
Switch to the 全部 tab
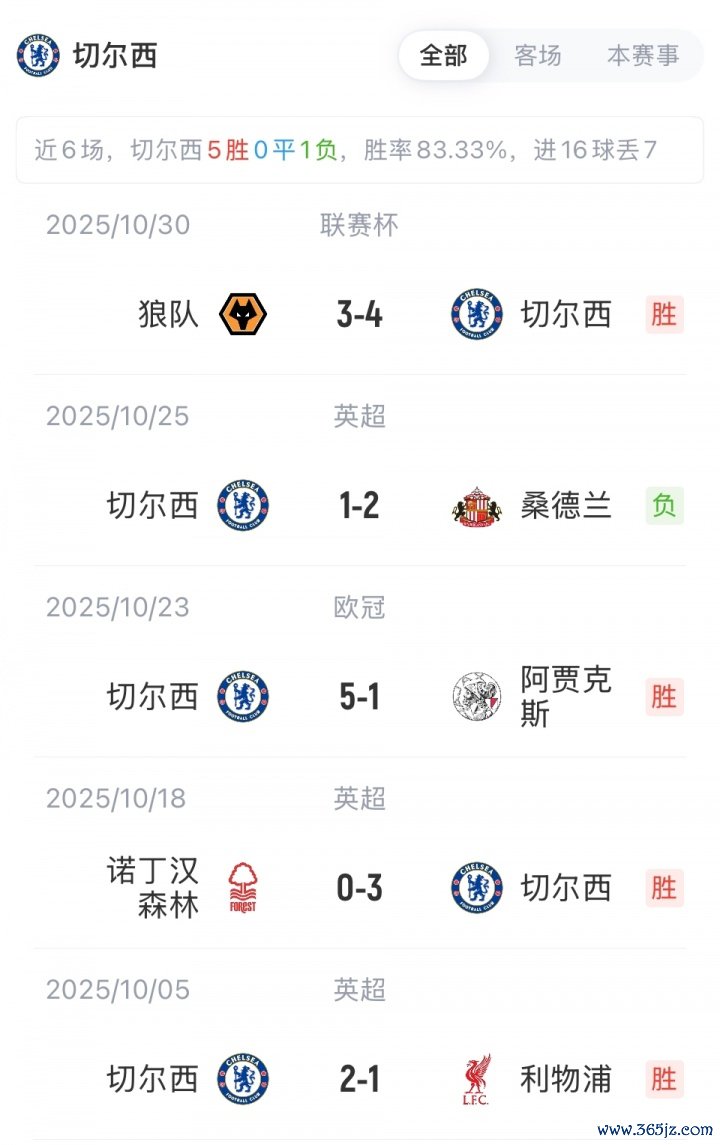pos(443,55)
